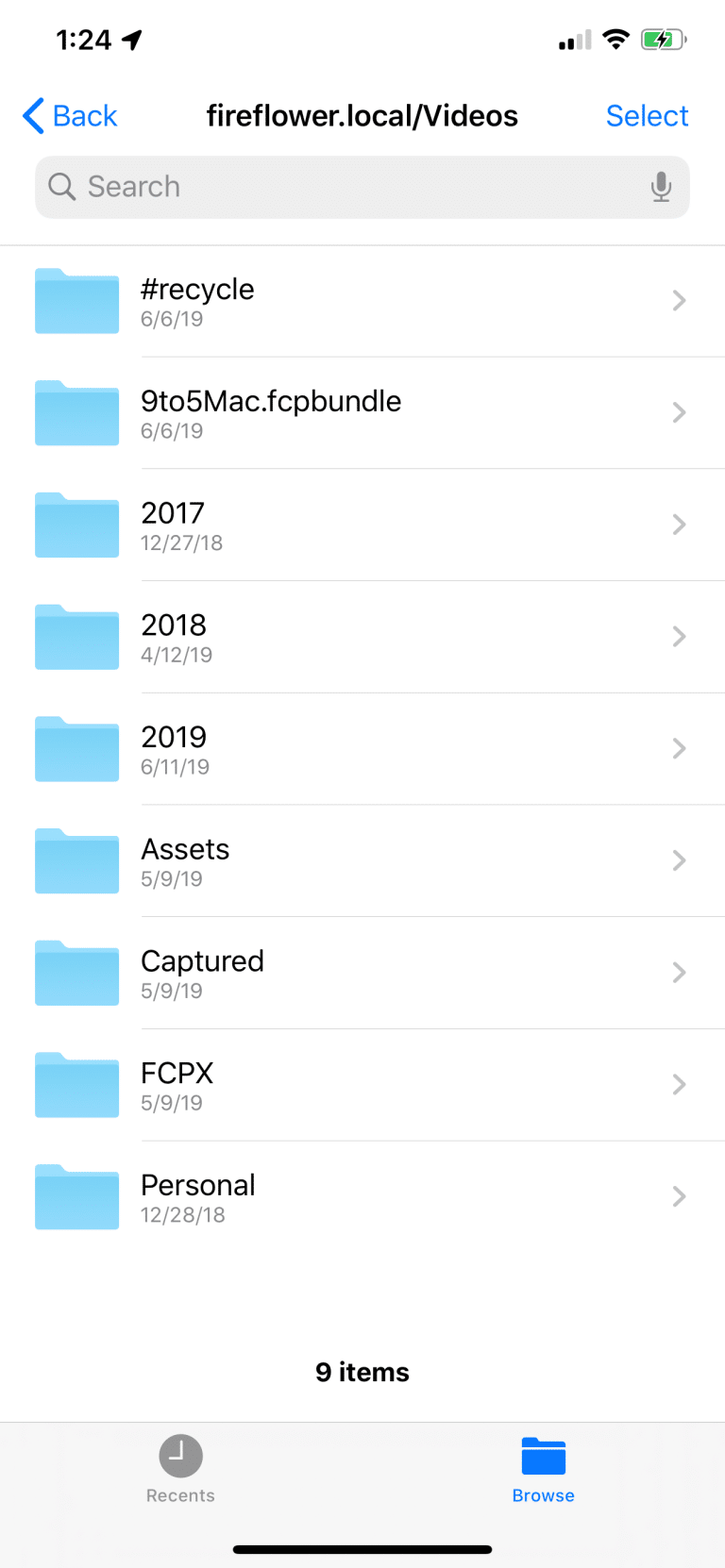
Task: Open the 2017 folder
Action: point(362,525)
